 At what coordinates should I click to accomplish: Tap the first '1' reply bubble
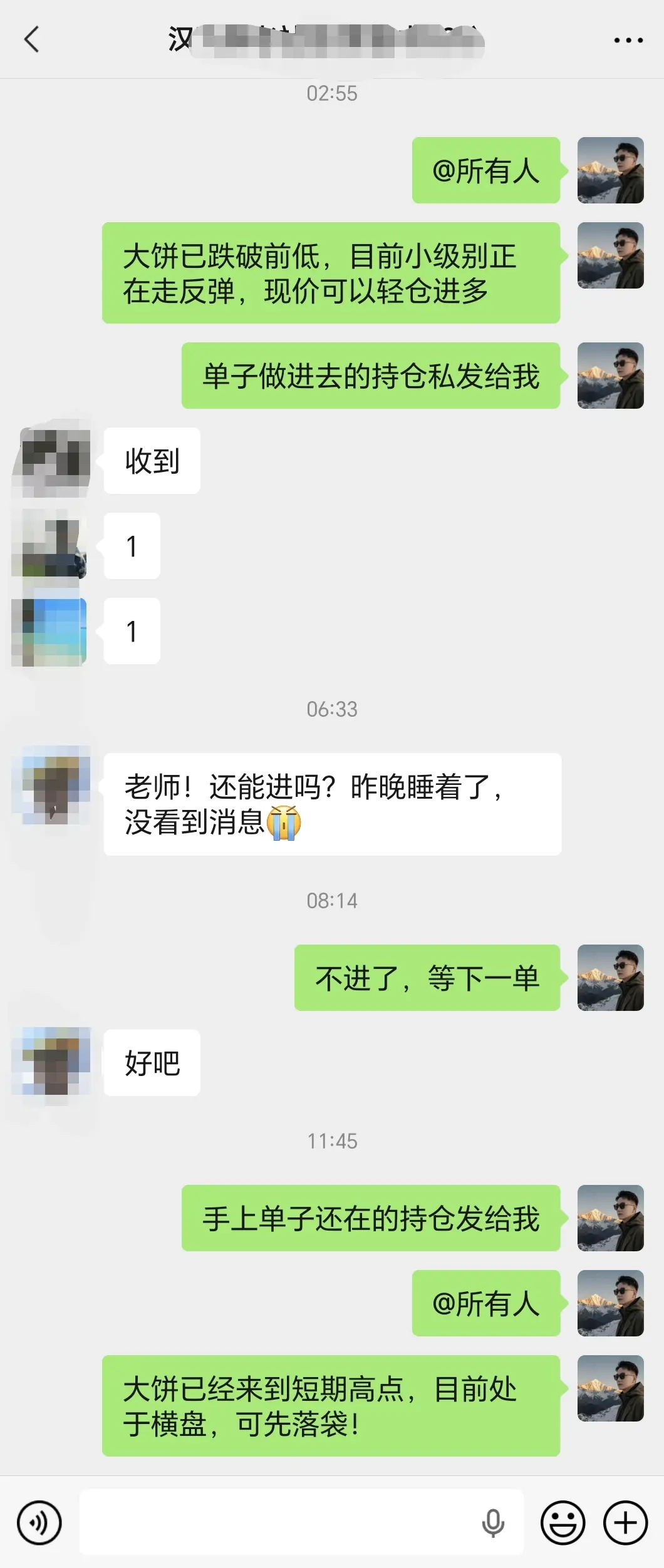132,546
